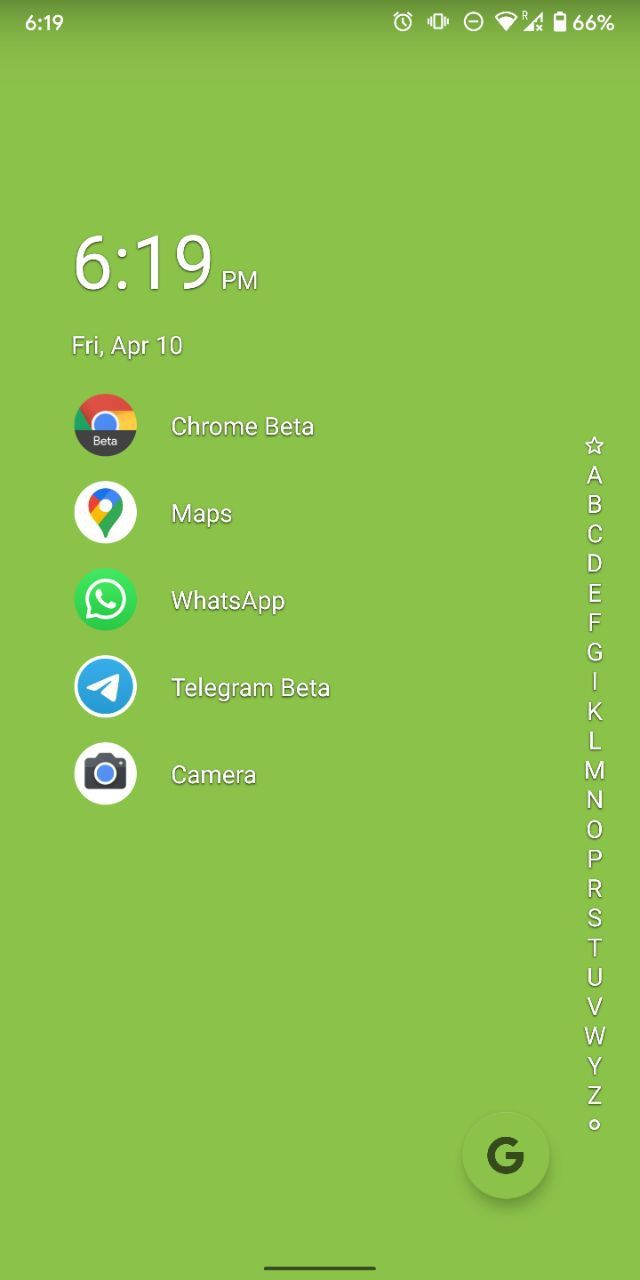
Task: Tap the Google search floating button
Action: coord(506,1155)
